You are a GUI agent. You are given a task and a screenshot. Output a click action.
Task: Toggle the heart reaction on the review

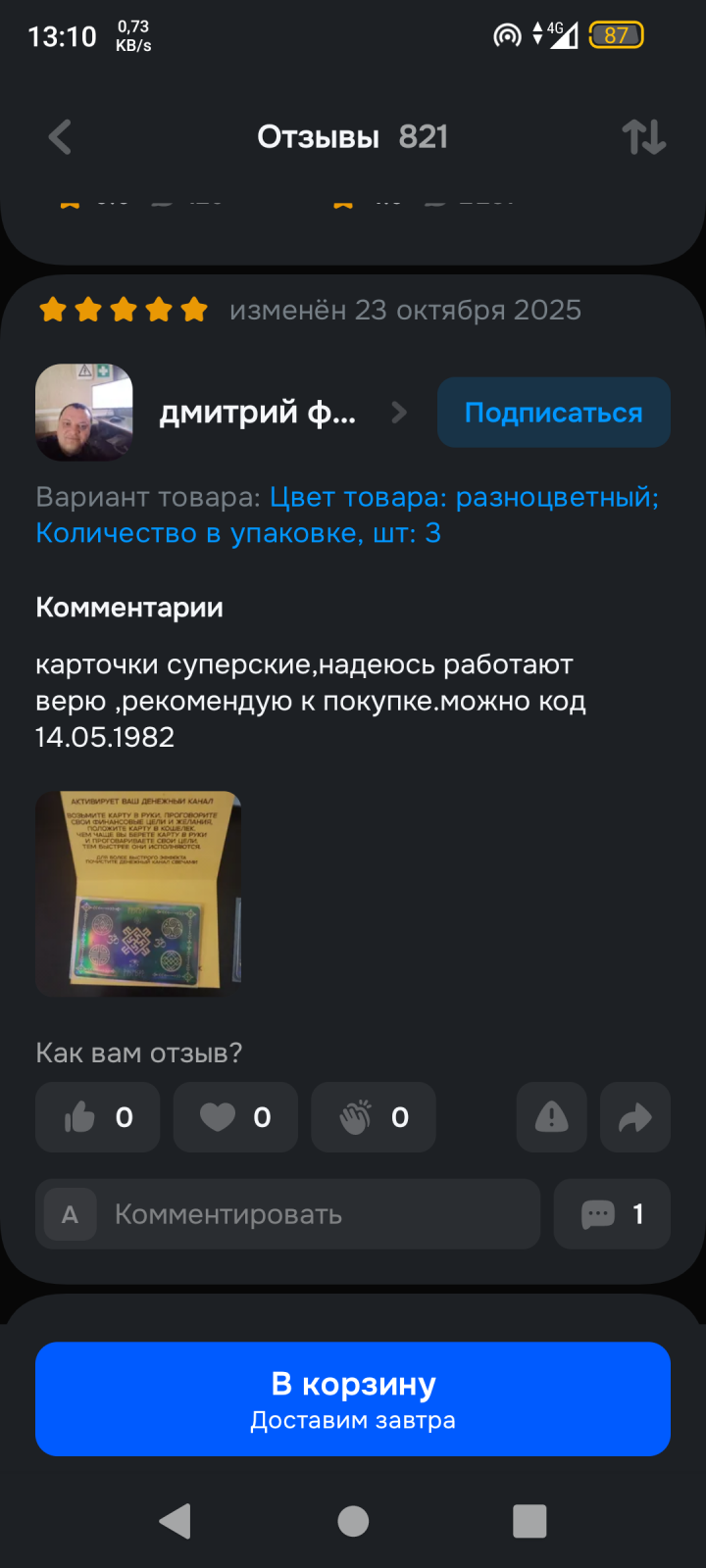tap(235, 1117)
